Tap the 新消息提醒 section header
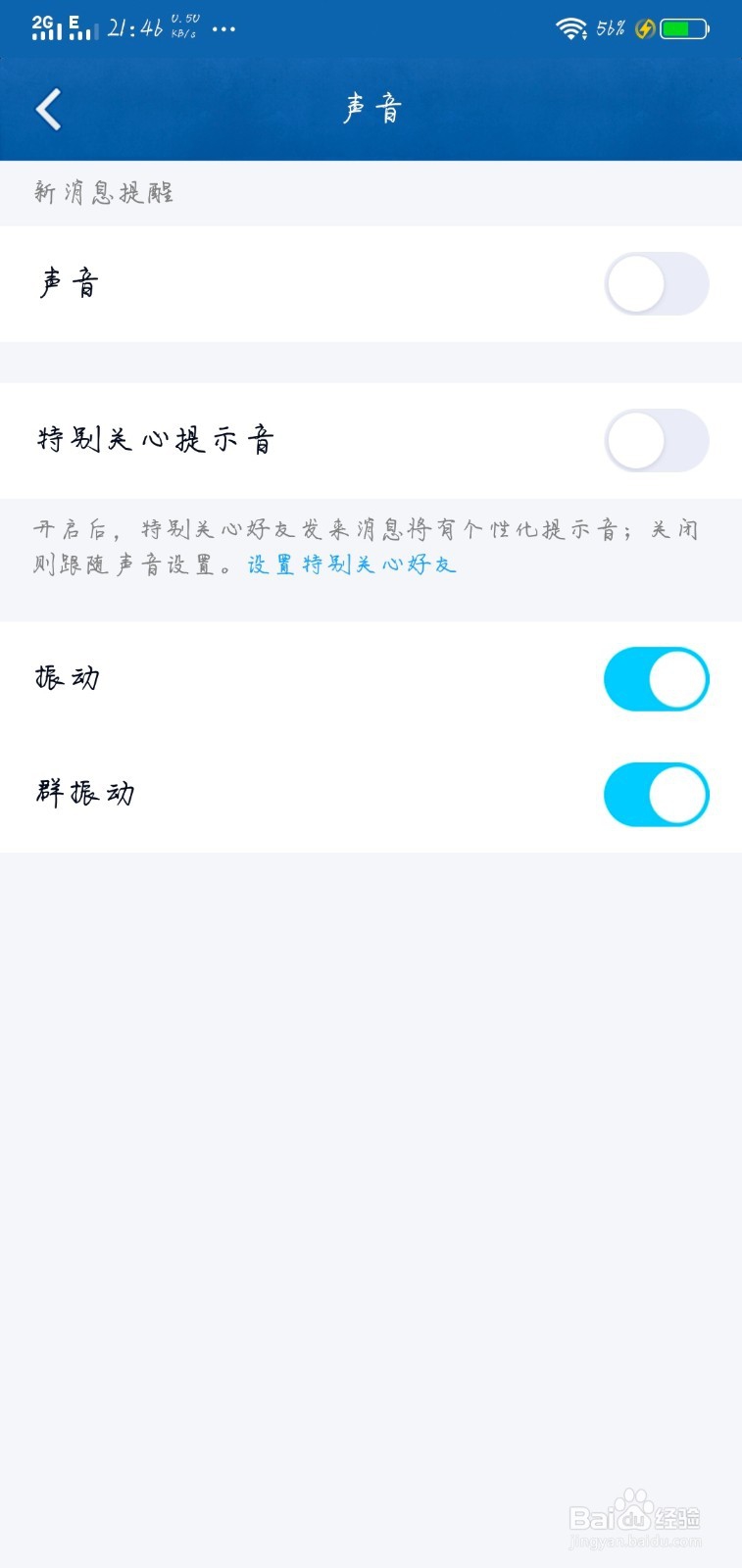Viewport: 742px width, 1568px height. (103, 194)
